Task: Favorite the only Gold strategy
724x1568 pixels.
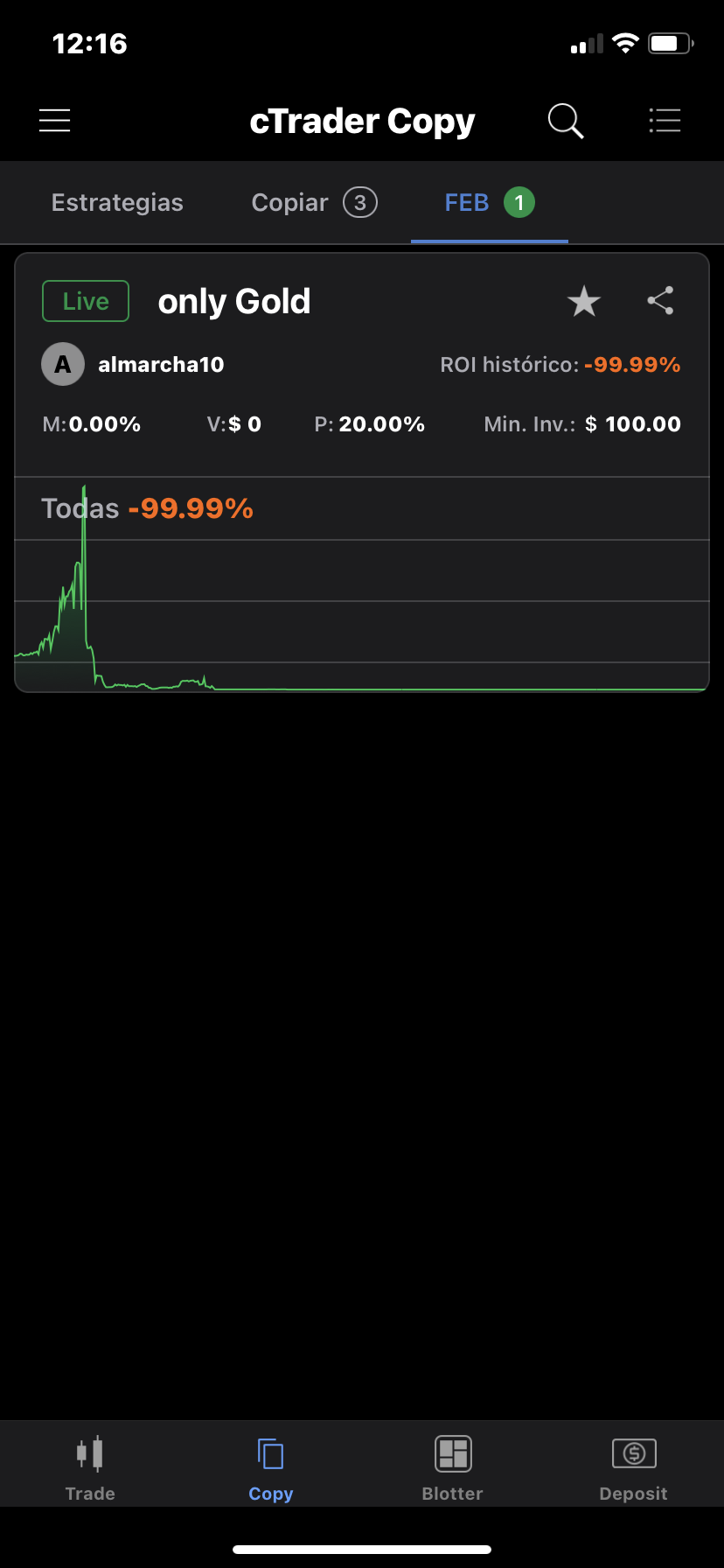Action: point(583,302)
